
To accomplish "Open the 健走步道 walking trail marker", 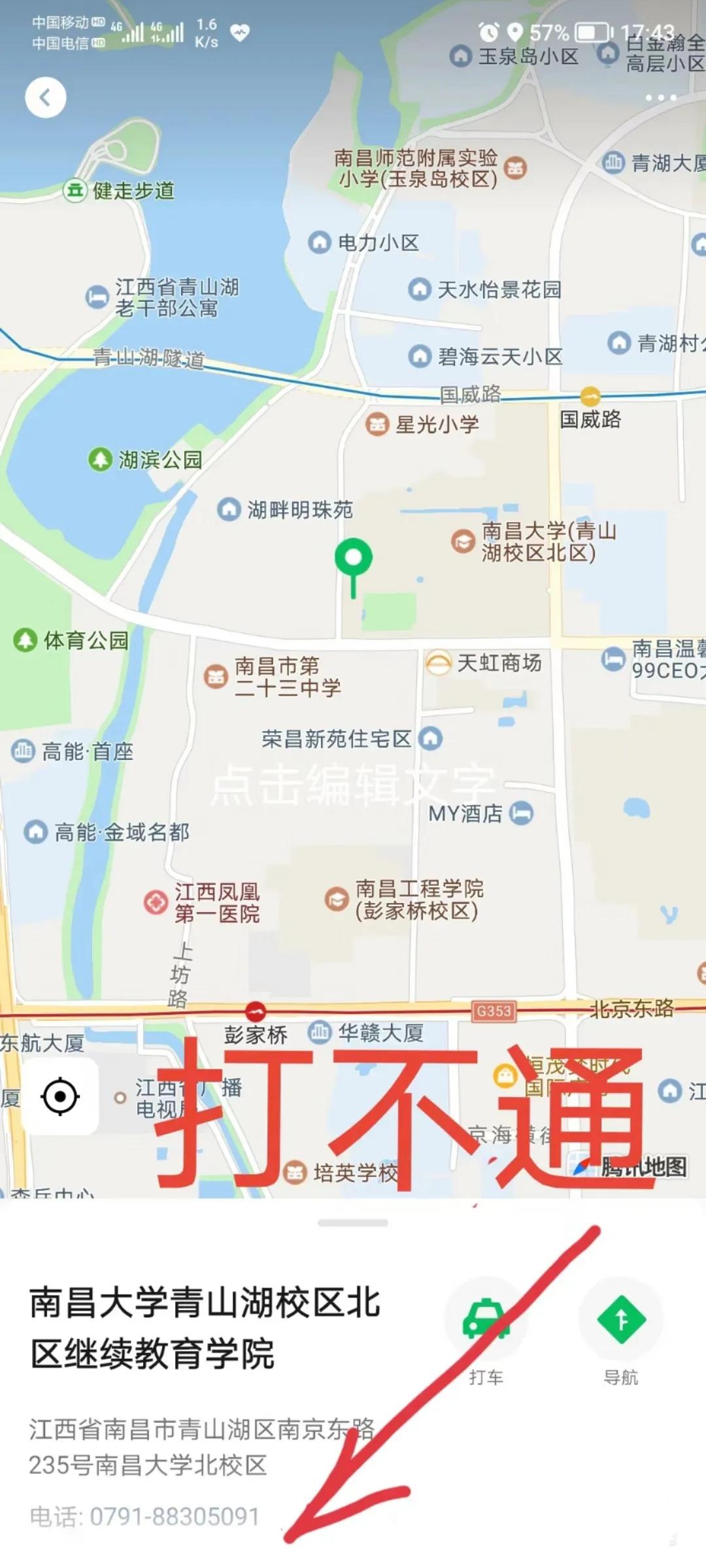I will (74, 189).
